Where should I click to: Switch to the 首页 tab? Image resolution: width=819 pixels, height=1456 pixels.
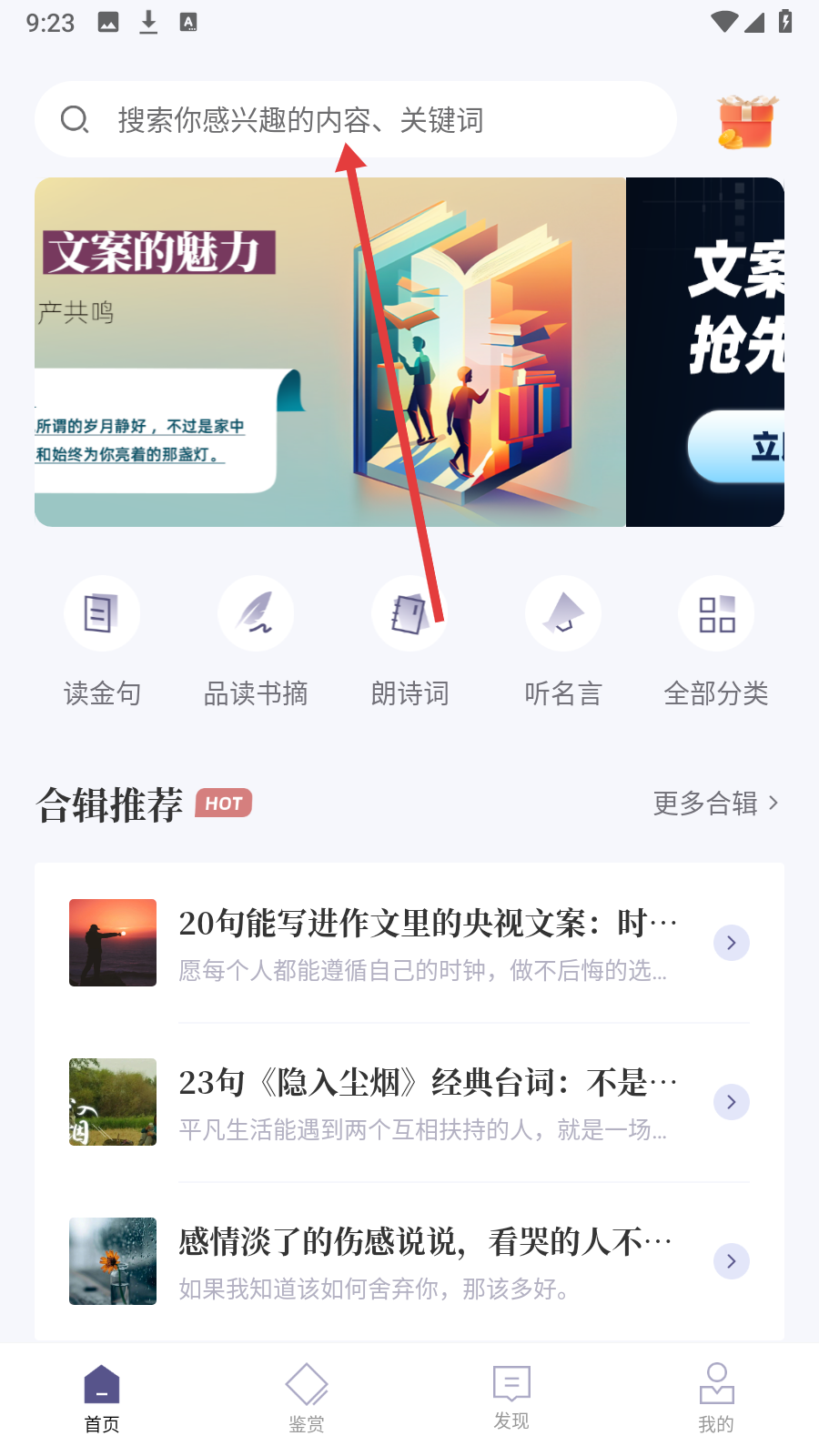102,1399
